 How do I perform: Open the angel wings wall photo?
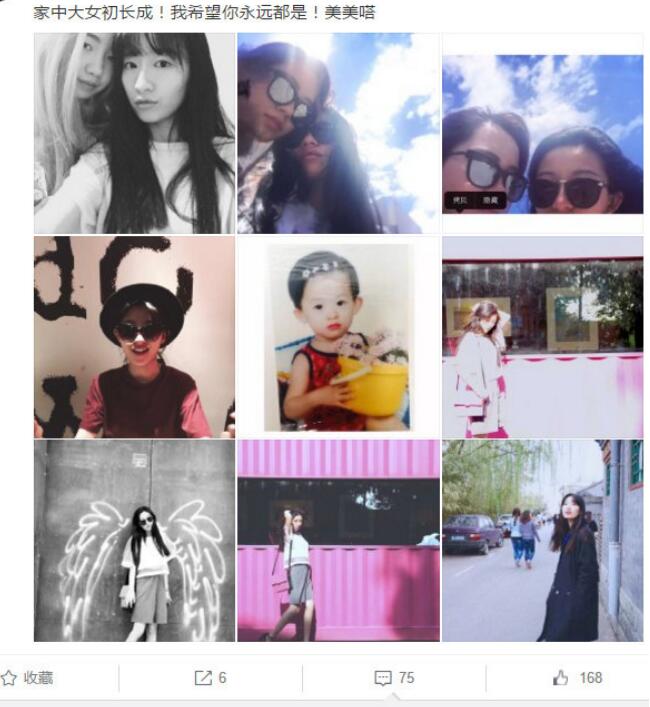pyautogui.click(x=135, y=541)
